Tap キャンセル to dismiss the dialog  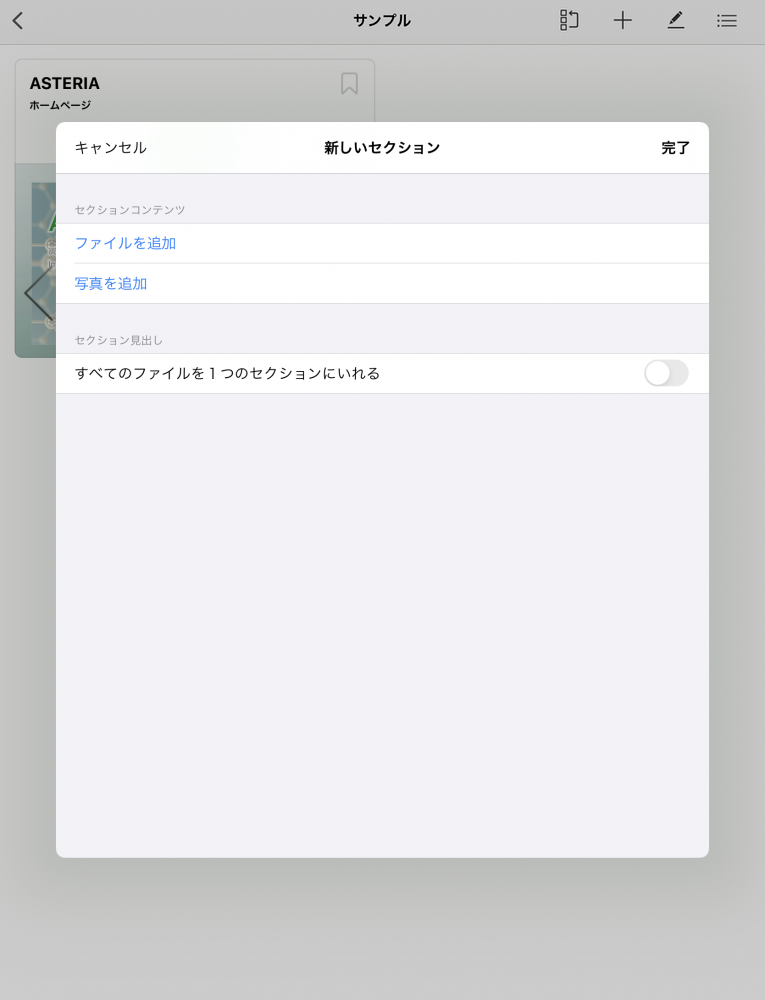[x=111, y=148]
